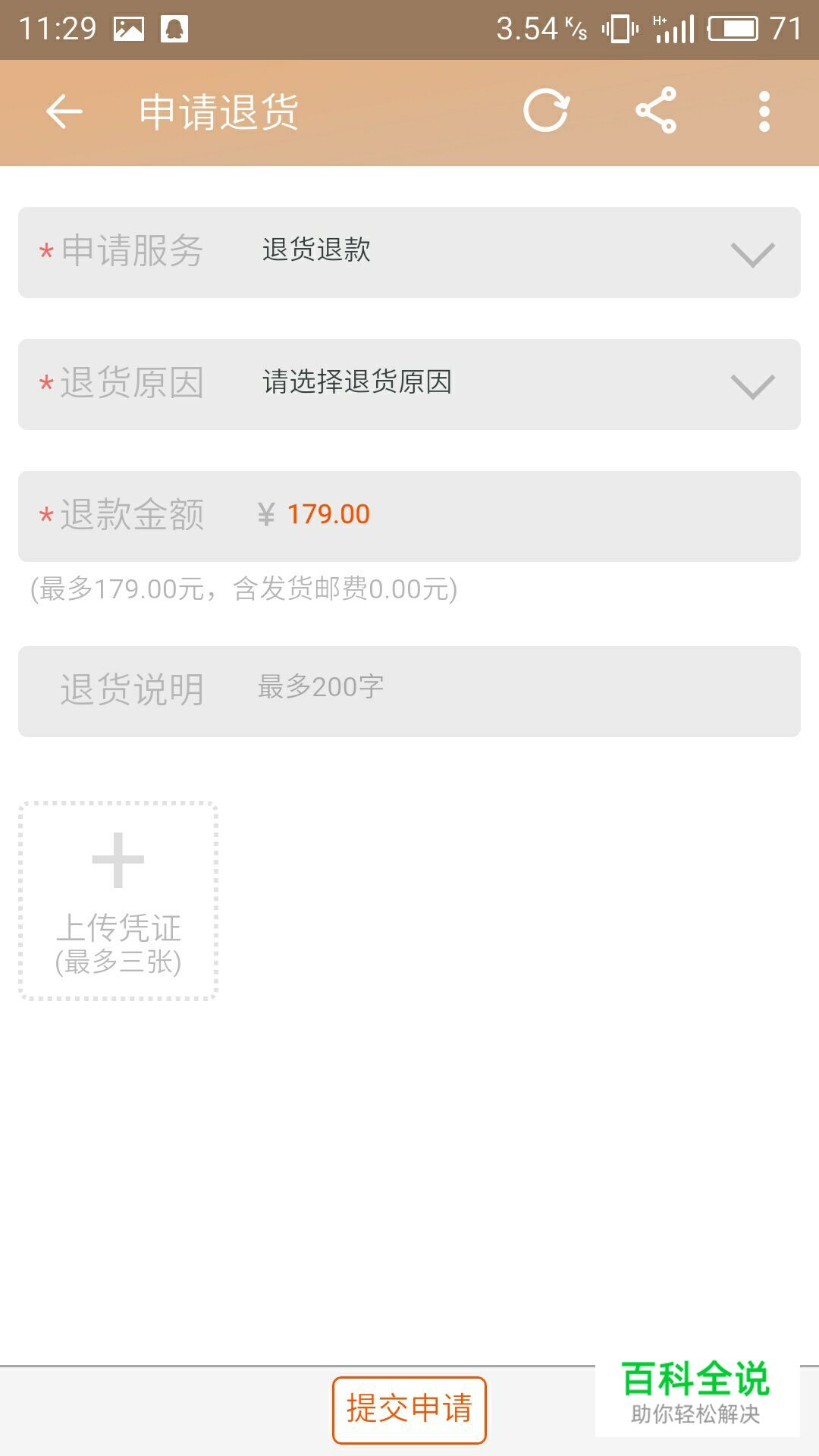Screen dimensions: 819x1456
Task: Go back from the 申请退货 page
Action: click(64, 112)
